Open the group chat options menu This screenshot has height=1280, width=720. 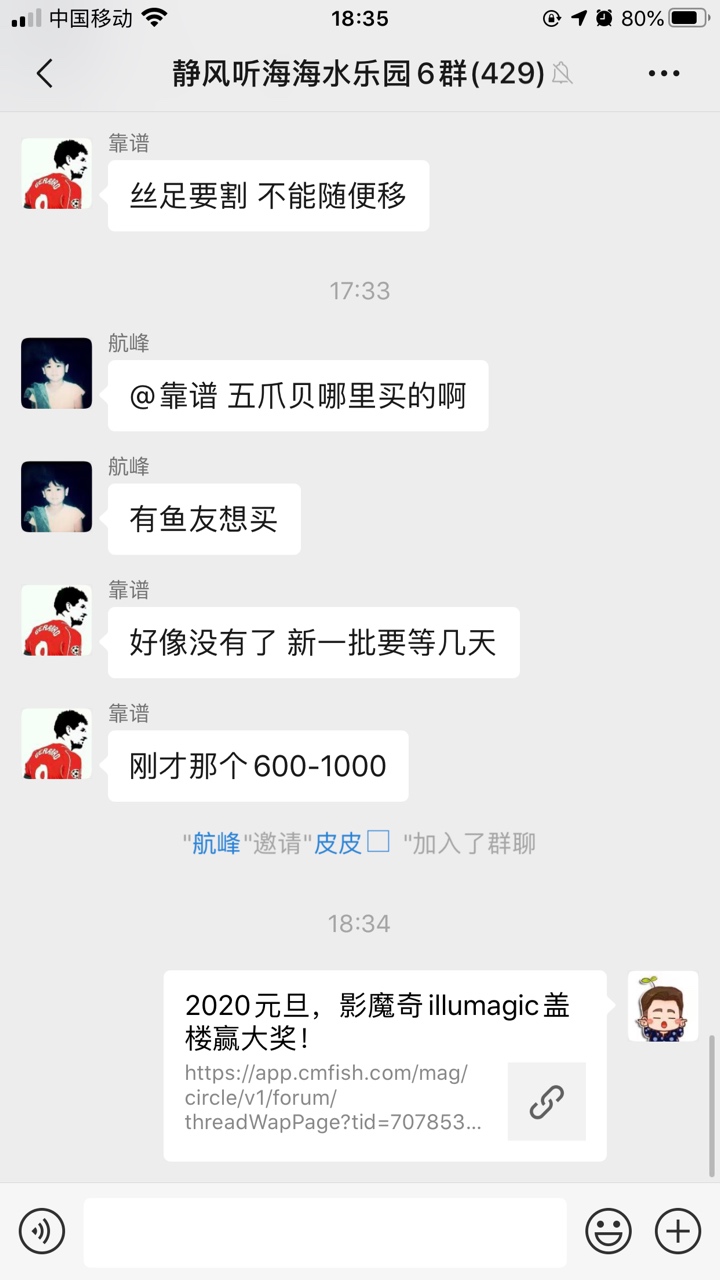coord(664,73)
